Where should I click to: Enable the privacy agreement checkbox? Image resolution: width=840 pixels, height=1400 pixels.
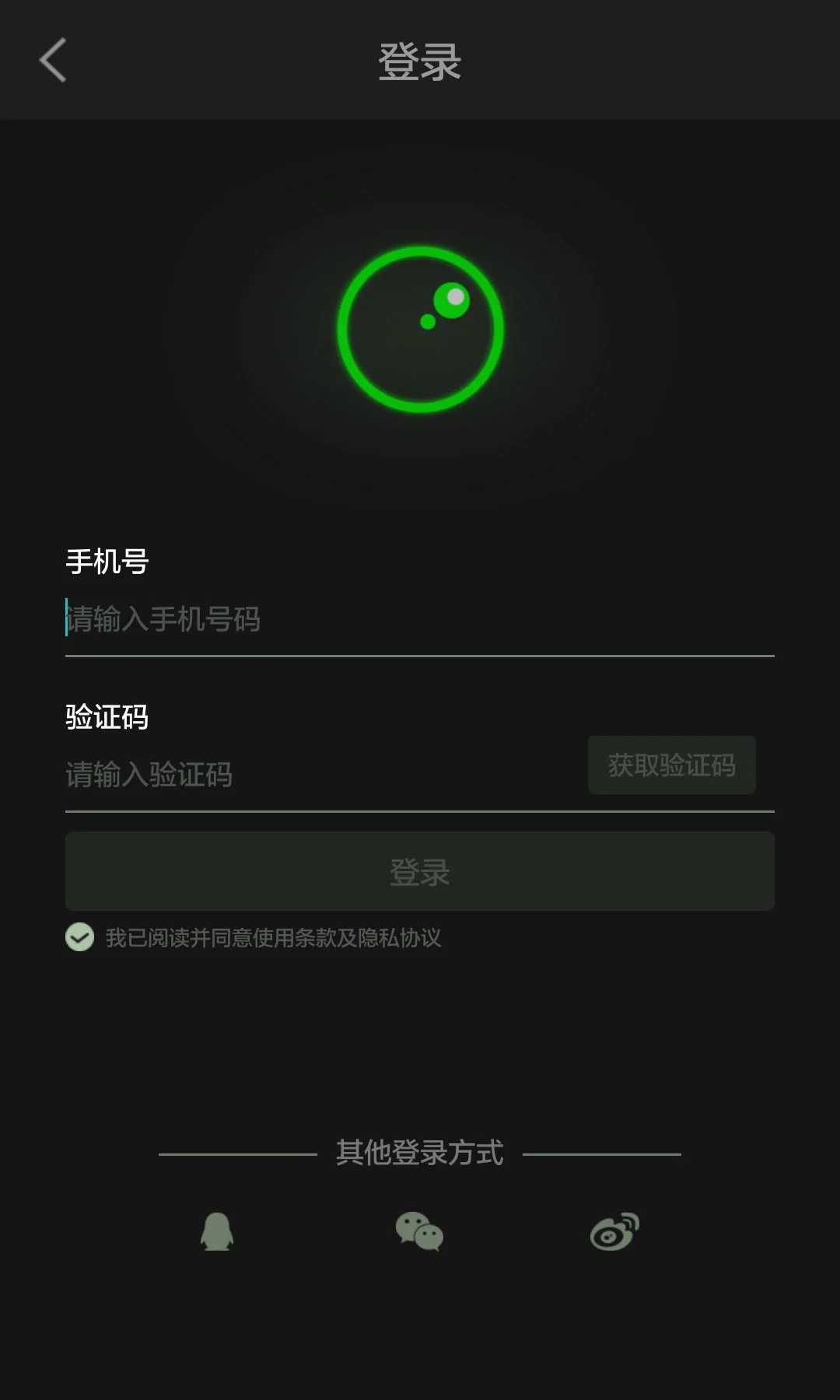pos(79,939)
